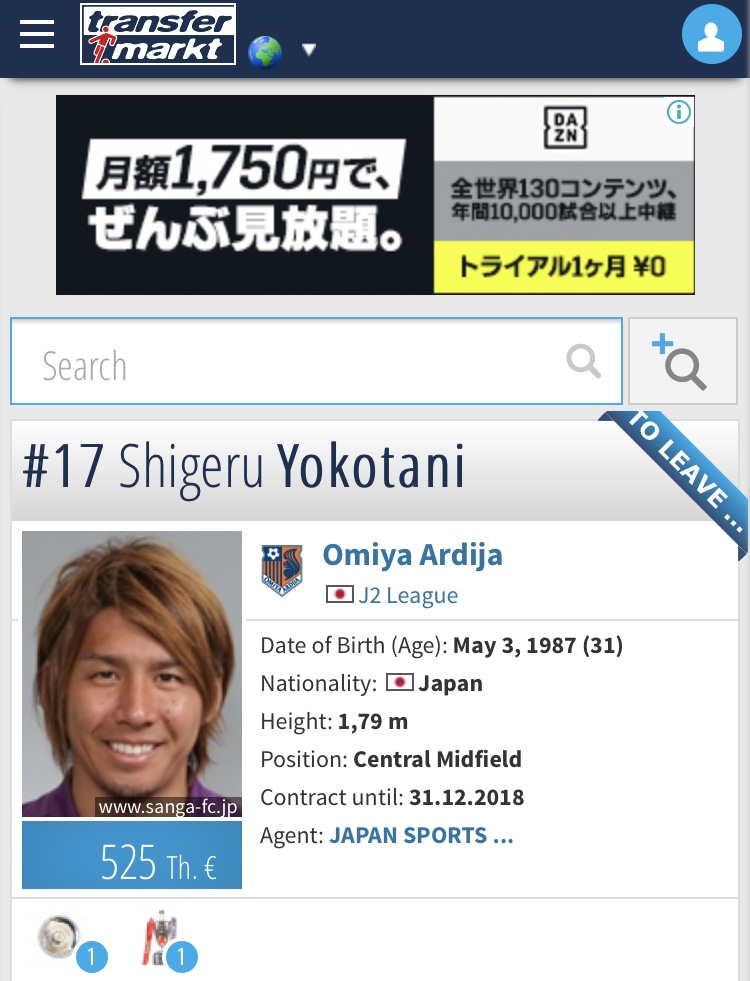Open the J2 League link
The width and height of the screenshot is (750, 981).
click(x=407, y=595)
